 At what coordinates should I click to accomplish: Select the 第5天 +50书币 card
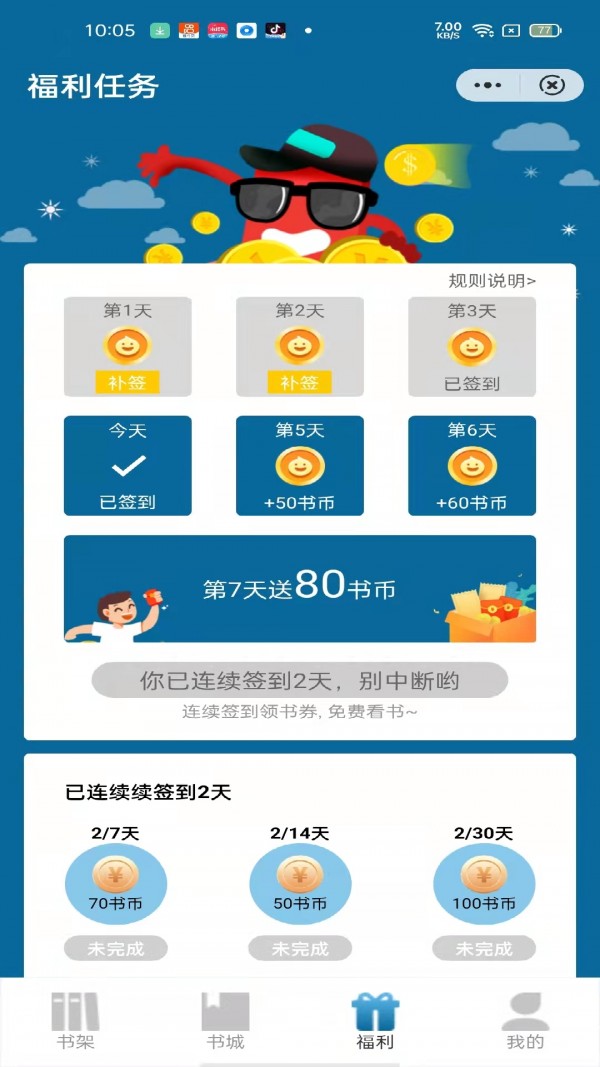coord(299,466)
